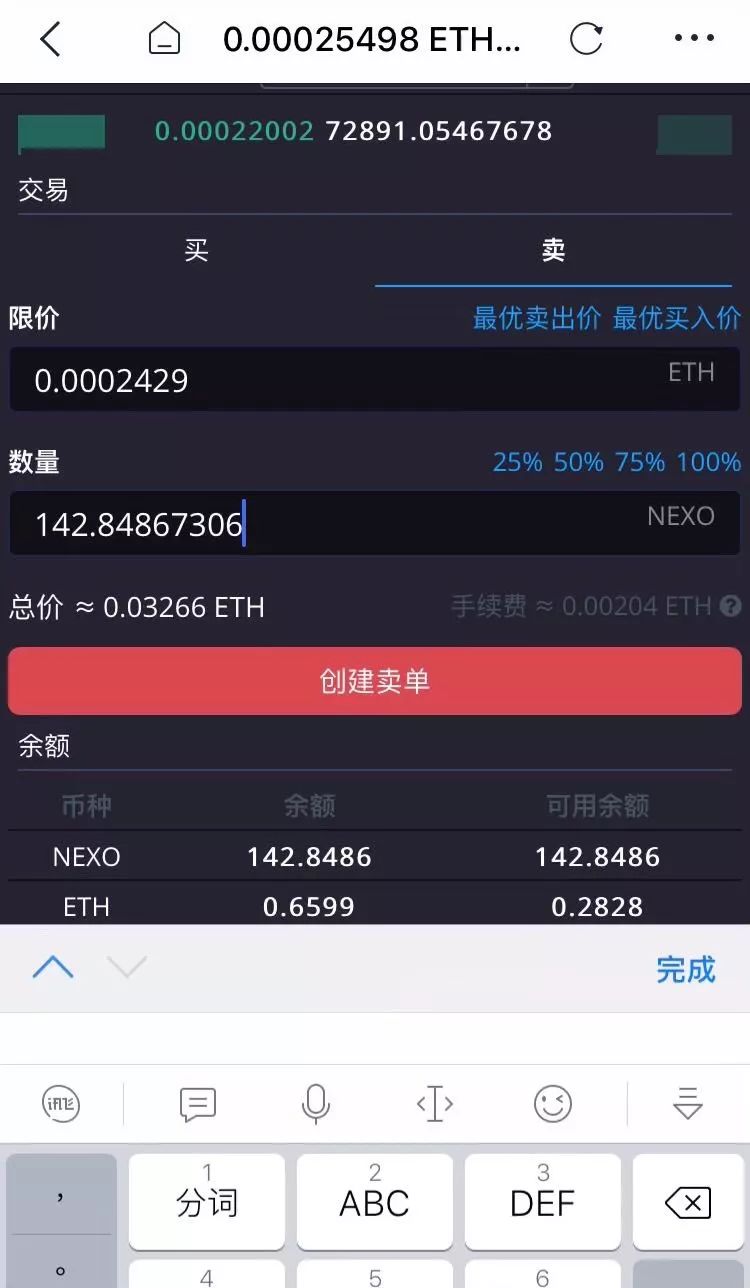Open the browser more options menu
The height and width of the screenshot is (1288, 750).
[x=693, y=38]
